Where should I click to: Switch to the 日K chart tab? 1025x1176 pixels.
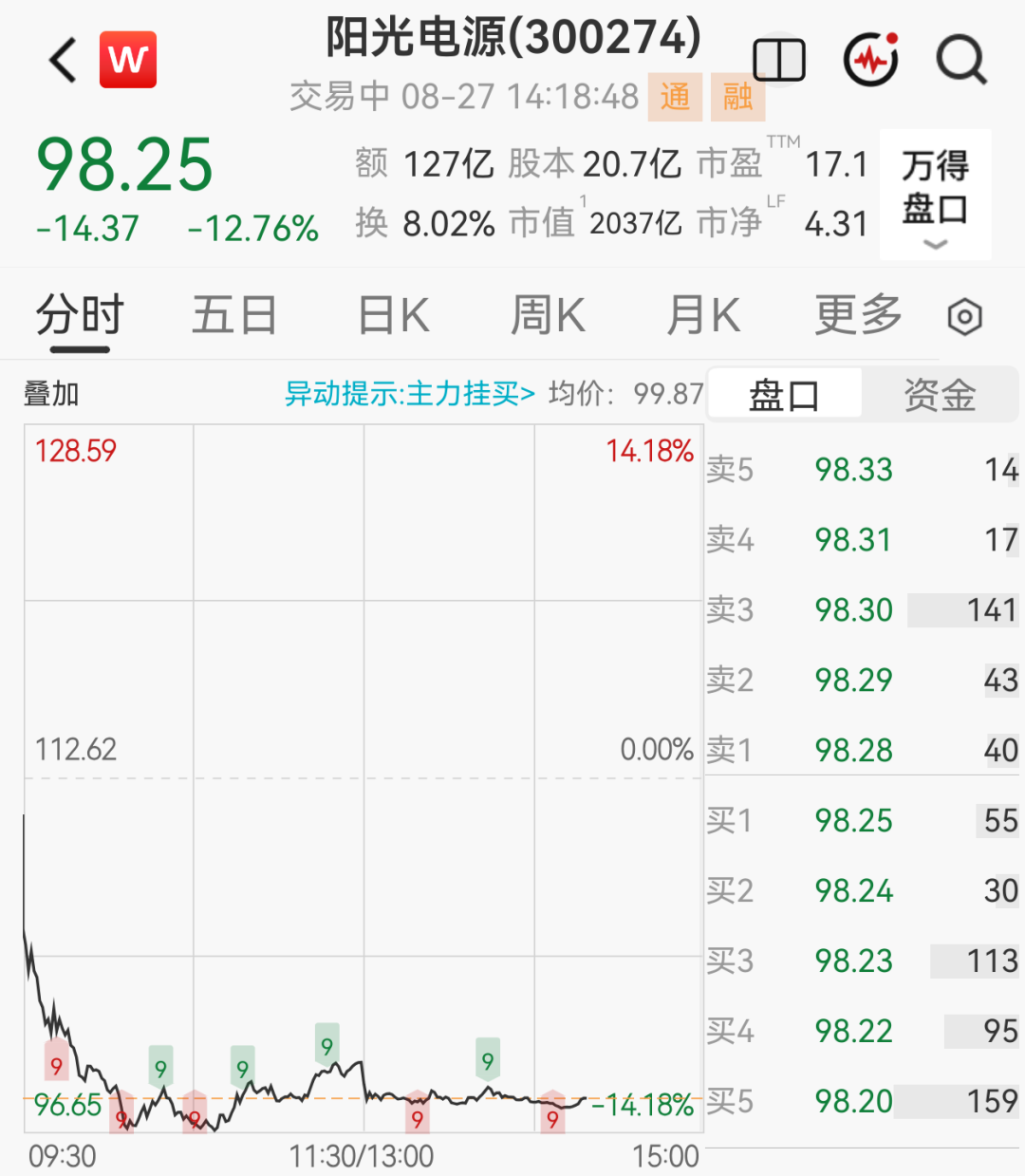click(394, 315)
